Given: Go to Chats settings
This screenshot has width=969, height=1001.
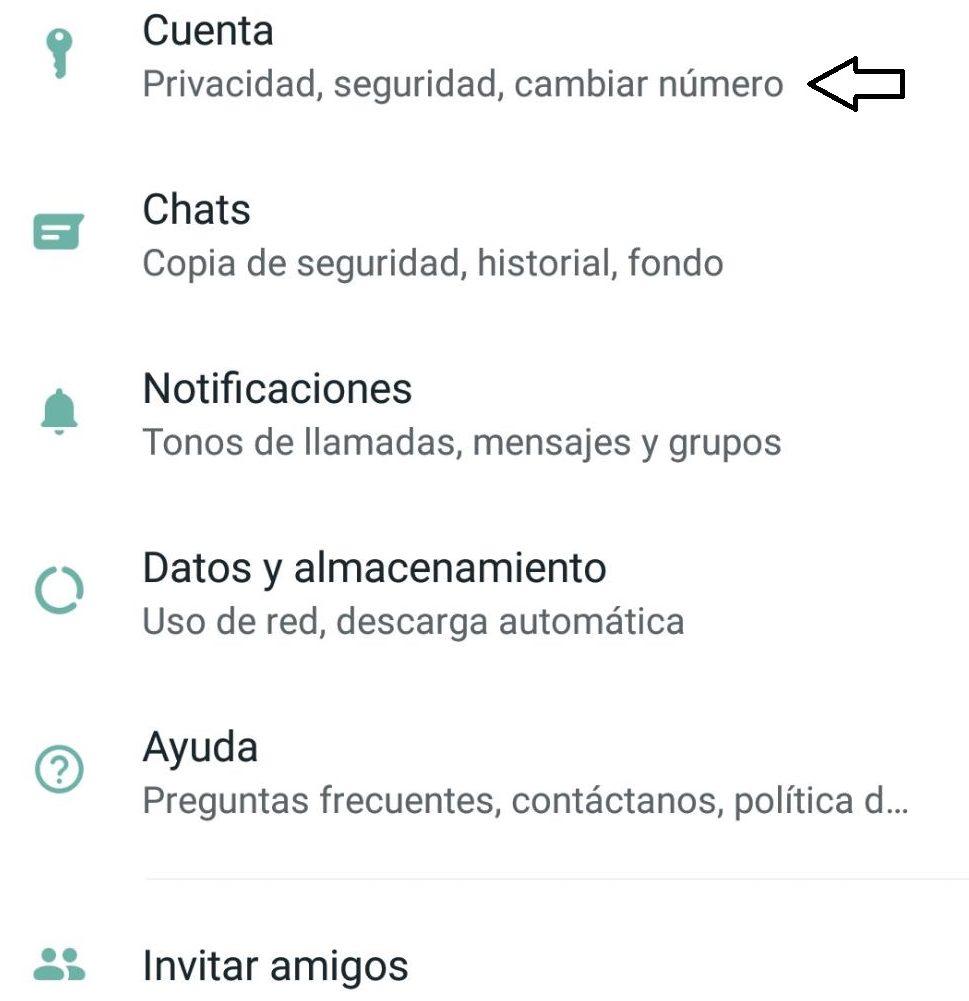Looking at the screenshot, I should [197, 211].
